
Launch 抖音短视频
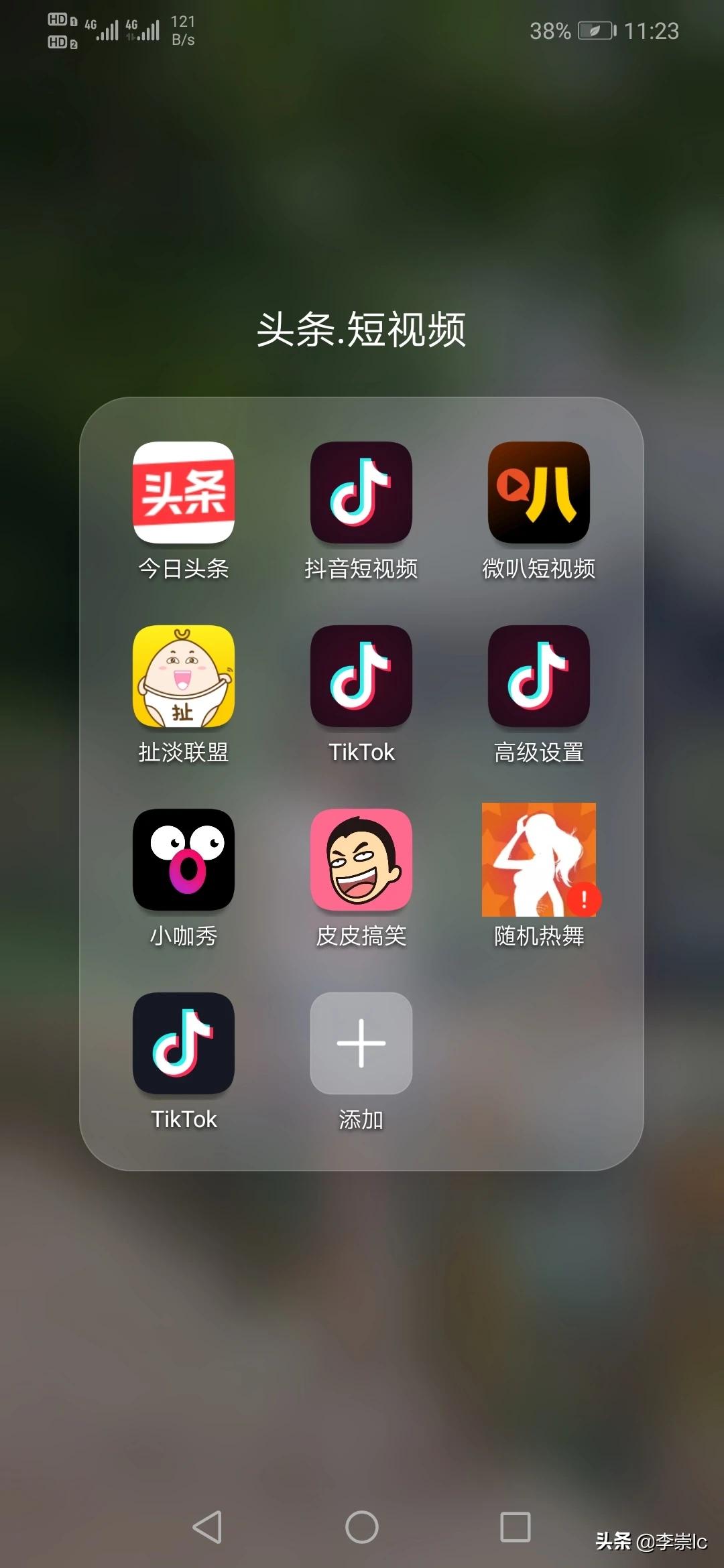[361, 493]
